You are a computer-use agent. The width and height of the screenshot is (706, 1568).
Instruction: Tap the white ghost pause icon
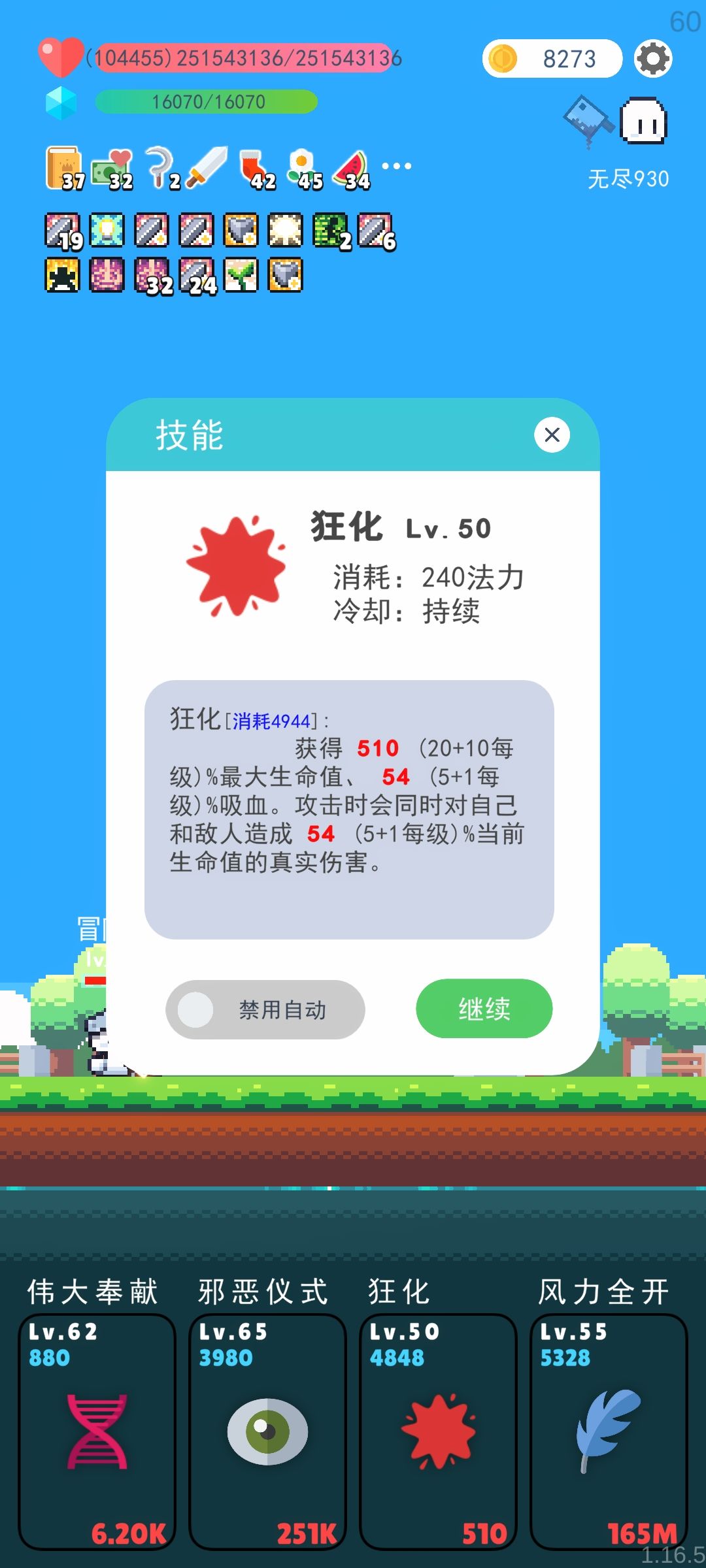[643, 121]
